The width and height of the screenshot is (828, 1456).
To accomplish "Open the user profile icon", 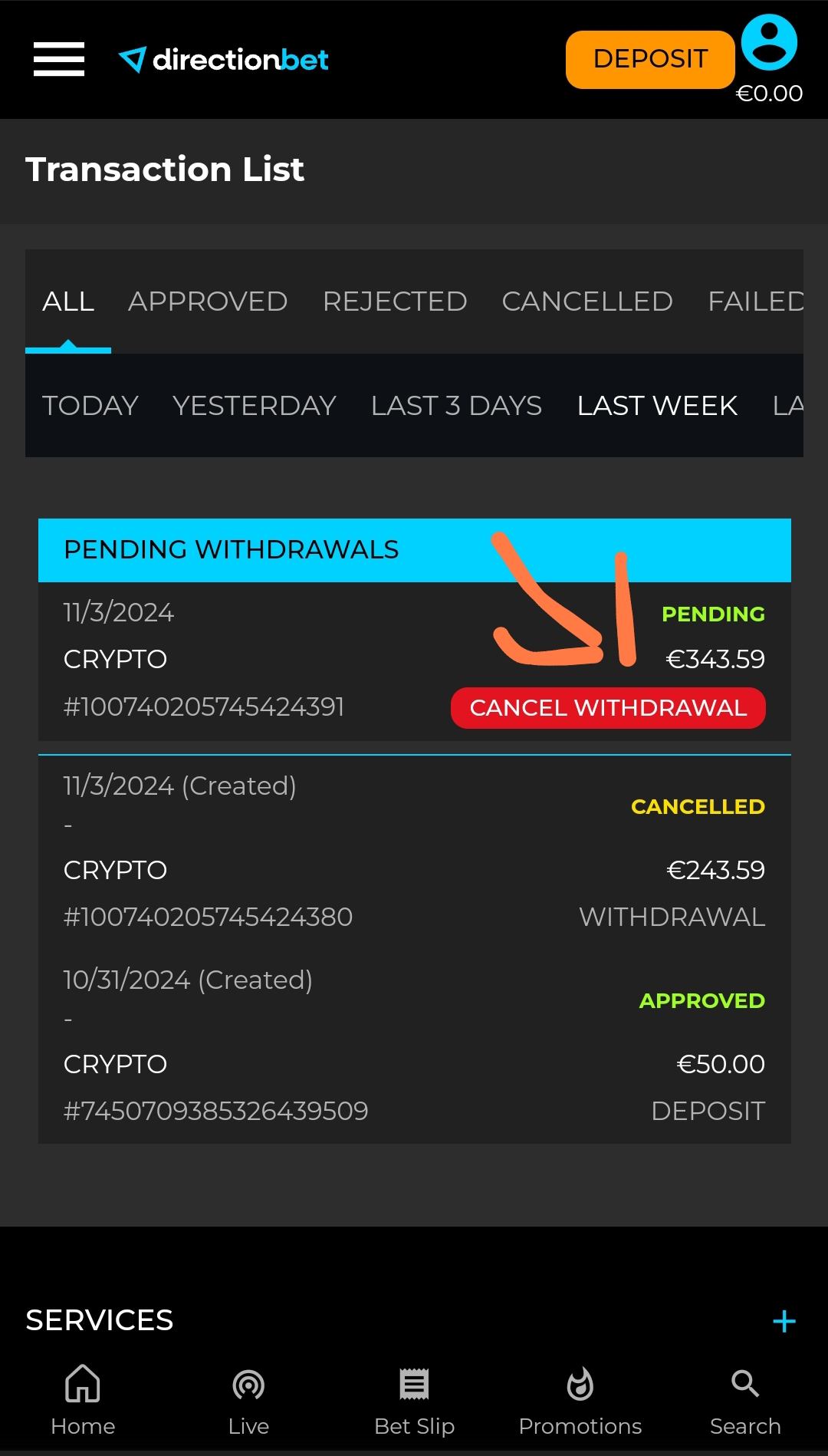I will pos(769,44).
